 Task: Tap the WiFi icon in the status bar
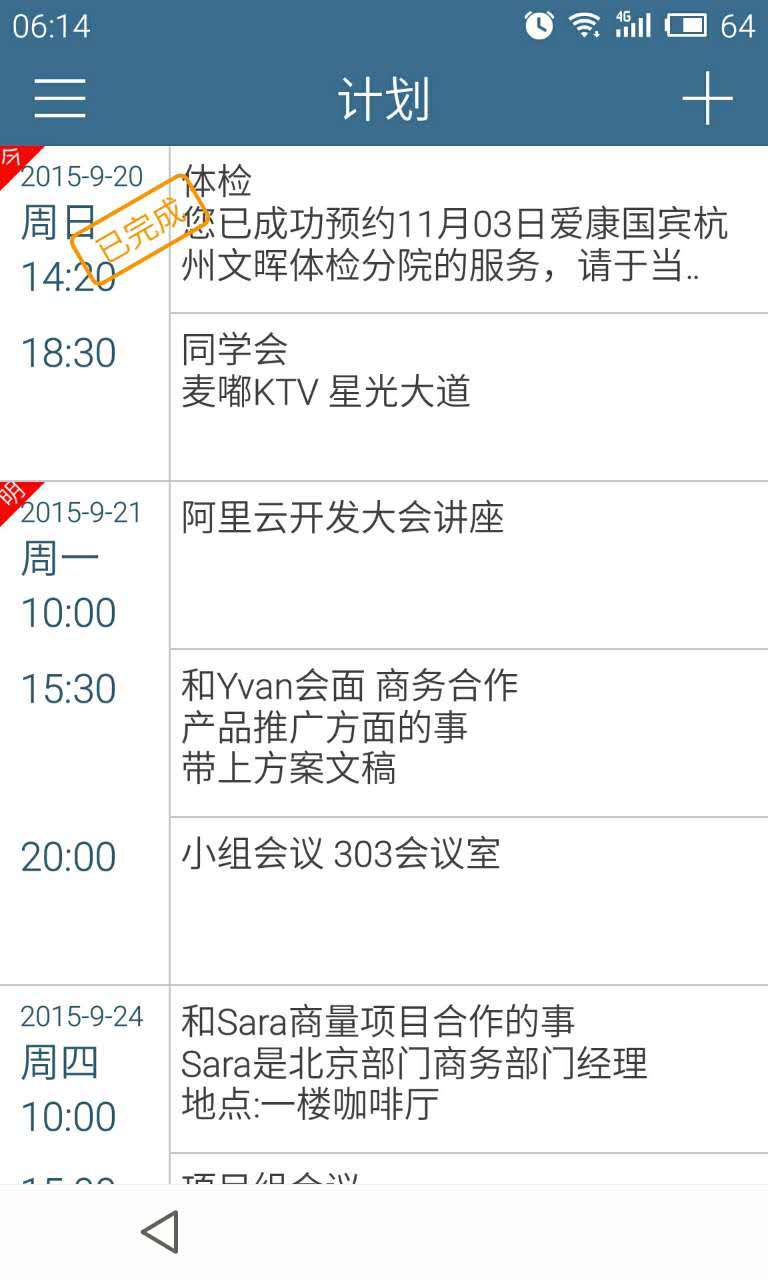click(x=586, y=27)
